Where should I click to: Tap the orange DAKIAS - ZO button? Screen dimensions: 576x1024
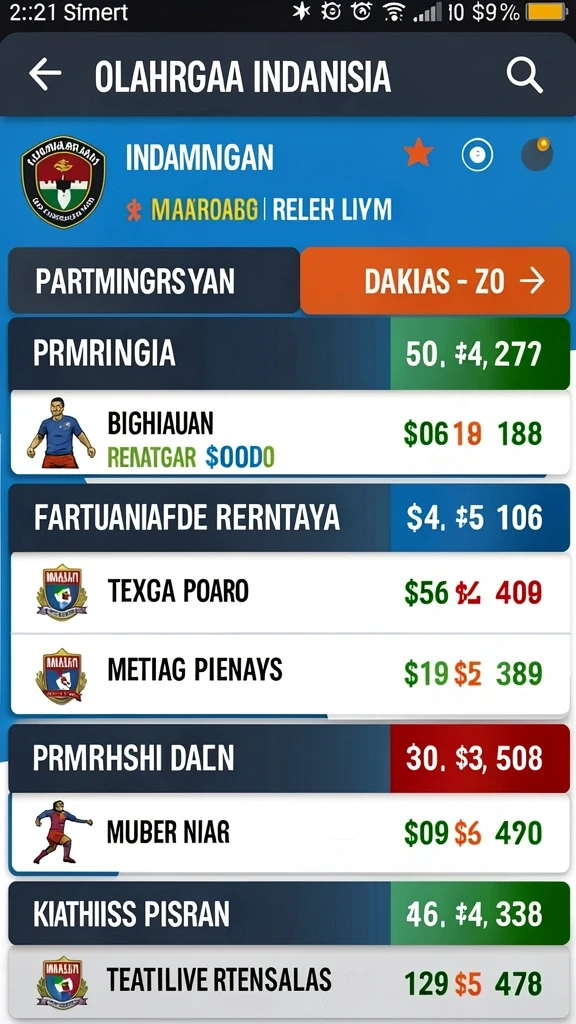coord(435,281)
